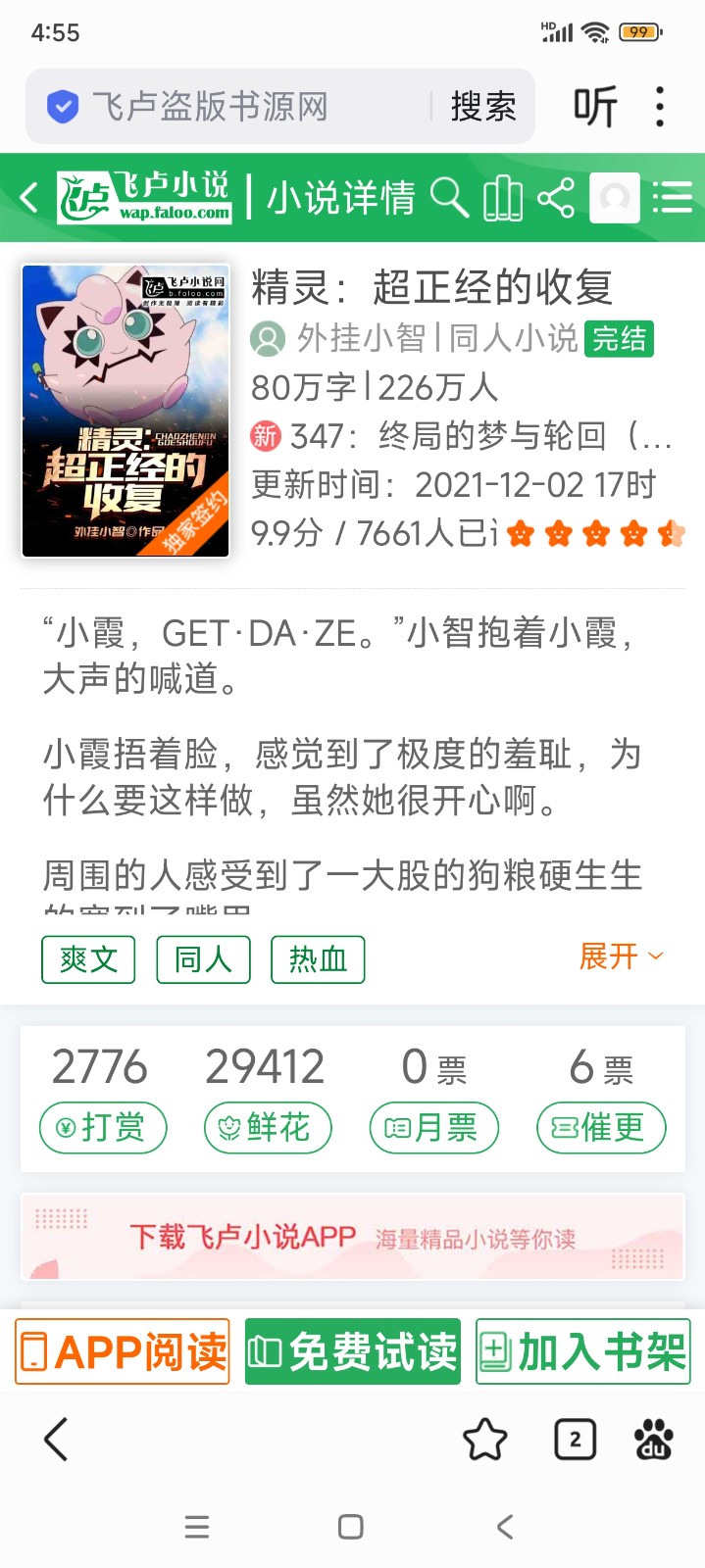
Task: Open the site menu list icon
Action: pyautogui.click(x=673, y=198)
